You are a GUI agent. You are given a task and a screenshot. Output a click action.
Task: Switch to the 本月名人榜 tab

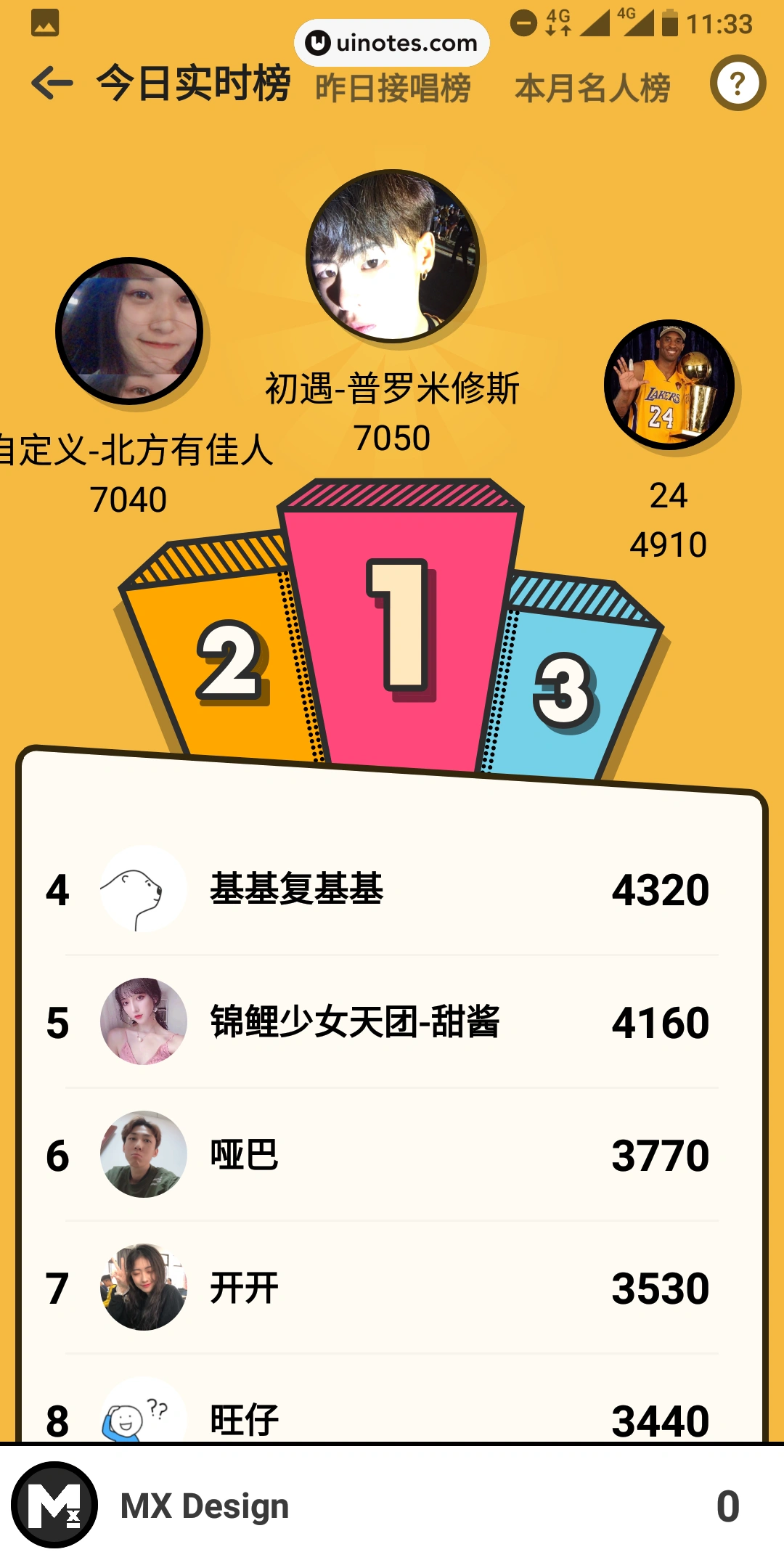point(592,89)
